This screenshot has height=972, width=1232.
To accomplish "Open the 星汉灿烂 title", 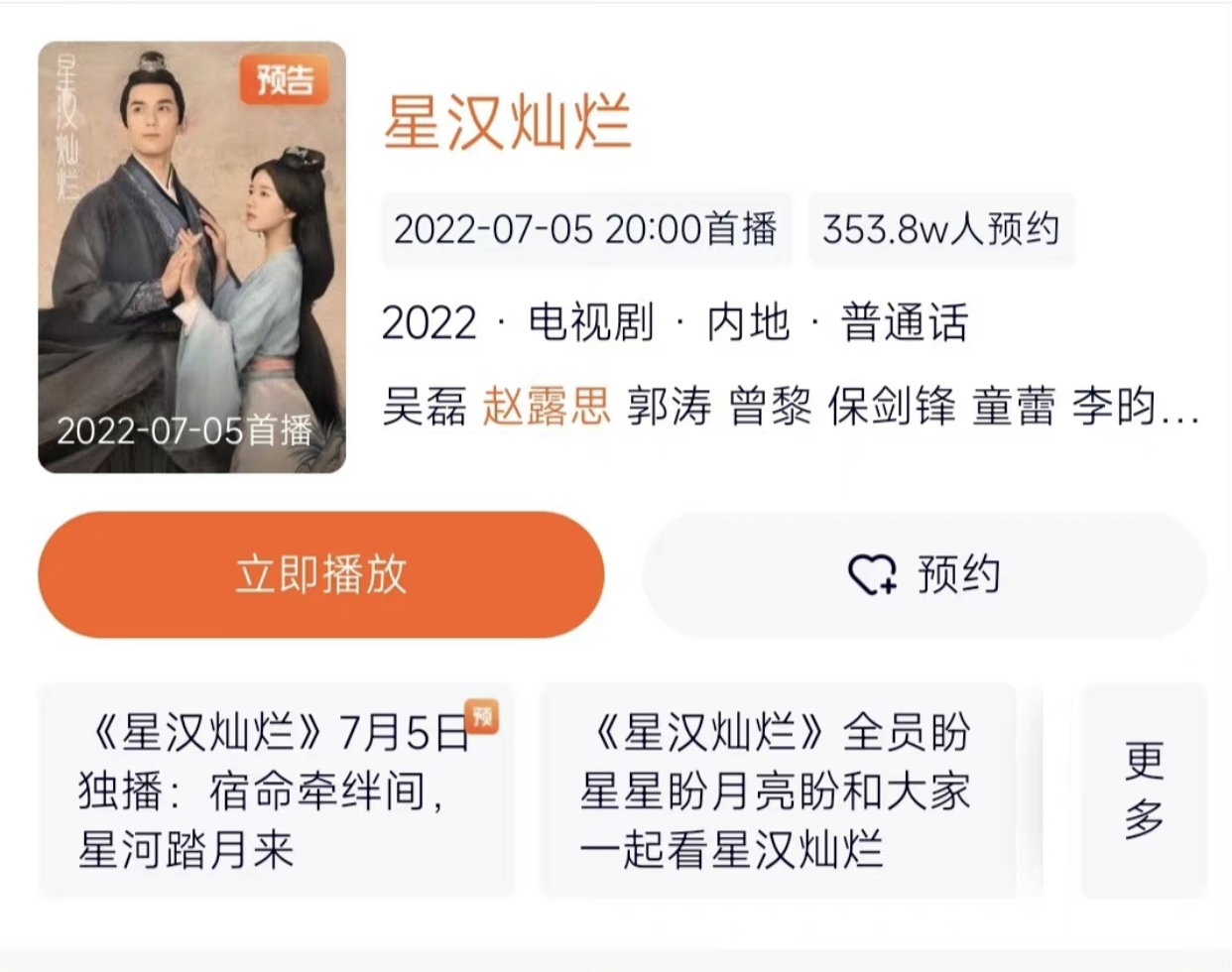I will point(507,123).
